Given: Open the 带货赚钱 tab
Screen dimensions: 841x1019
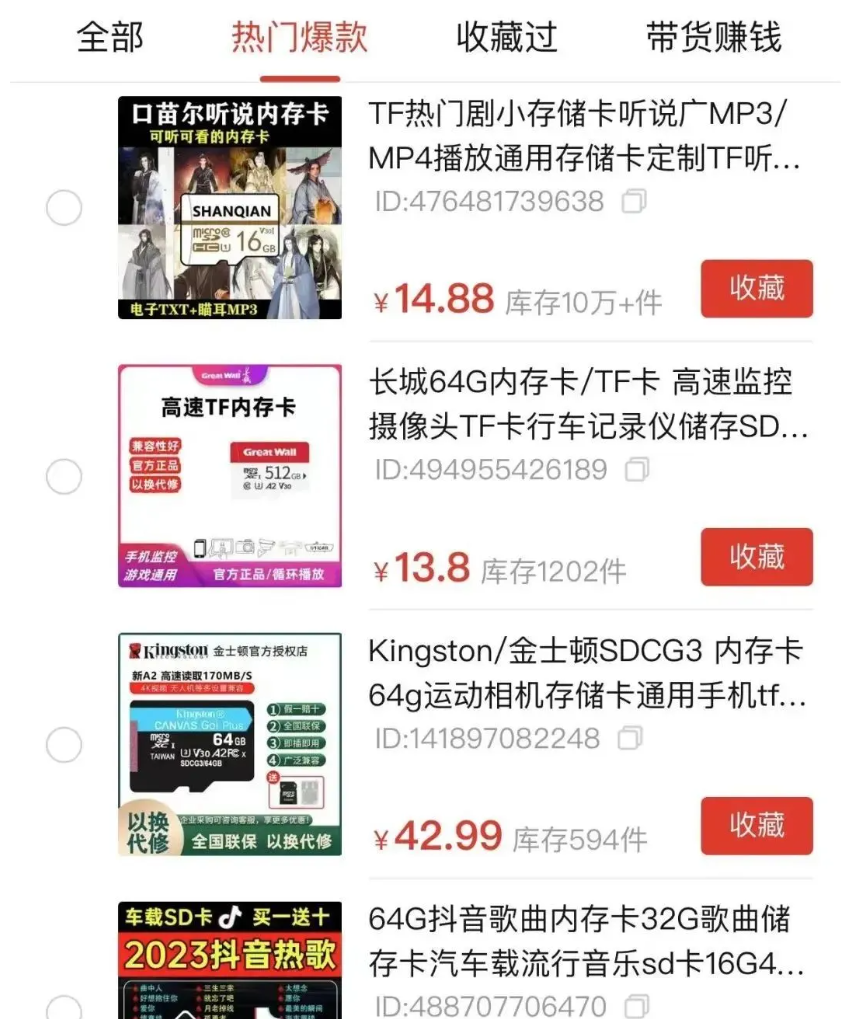Looking at the screenshot, I should (713, 38).
